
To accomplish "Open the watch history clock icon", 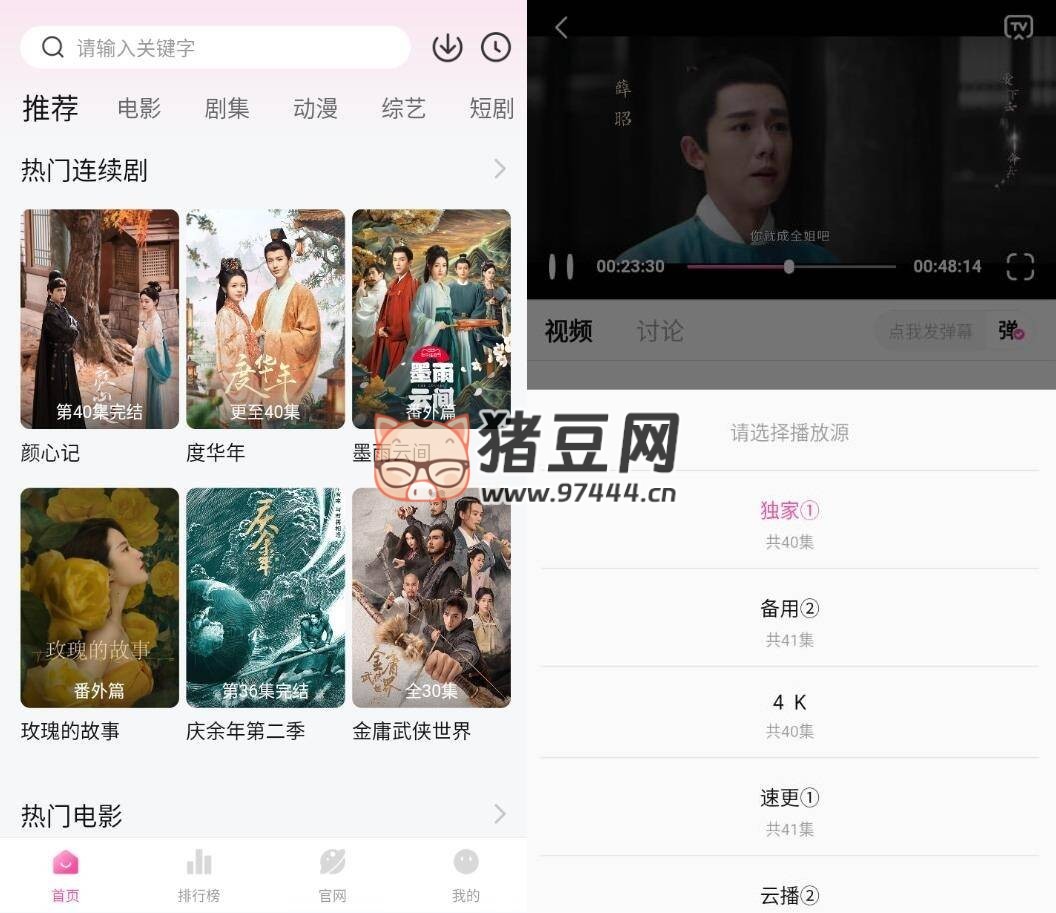I will tap(496, 47).
